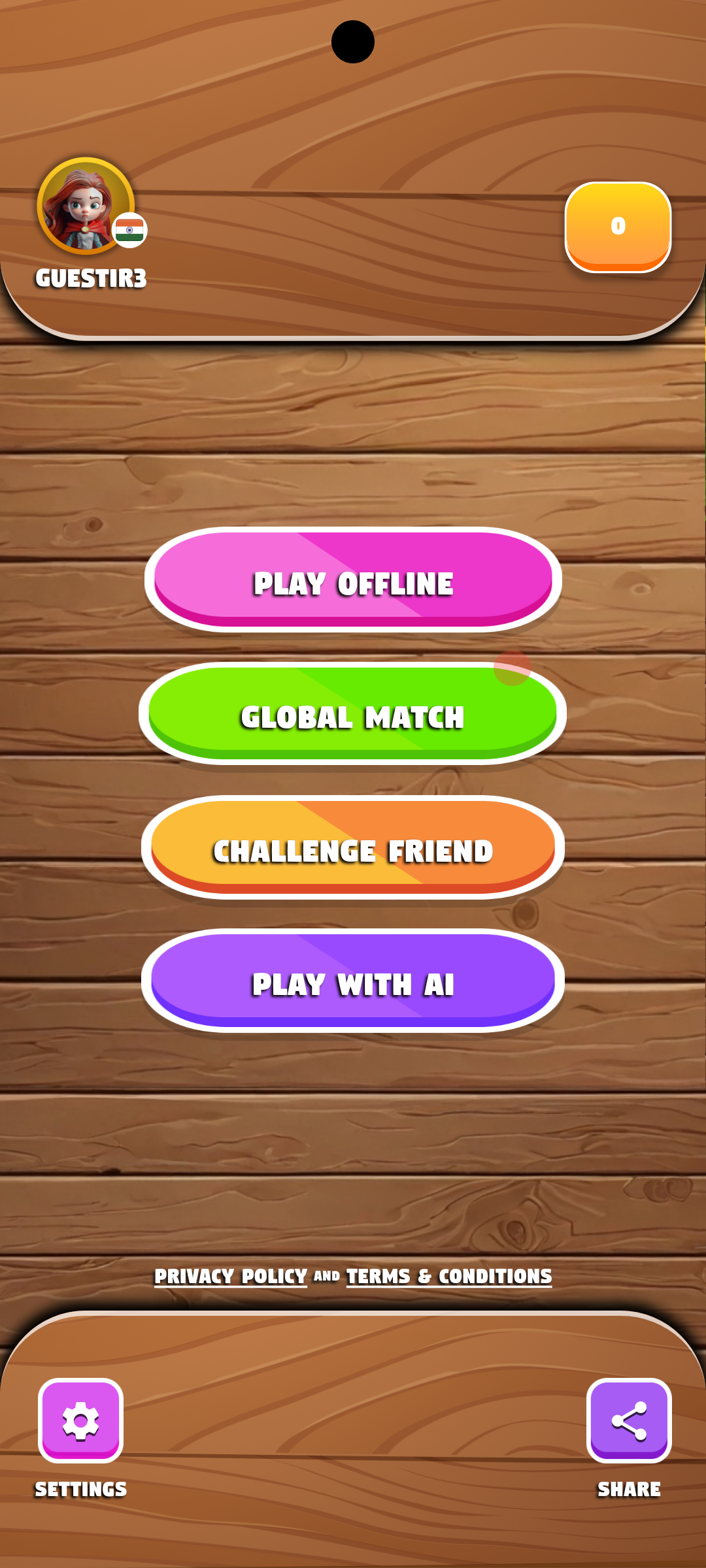Tap the Play Offline button
Image resolution: width=706 pixels, height=1568 pixels.
(x=353, y=580)
